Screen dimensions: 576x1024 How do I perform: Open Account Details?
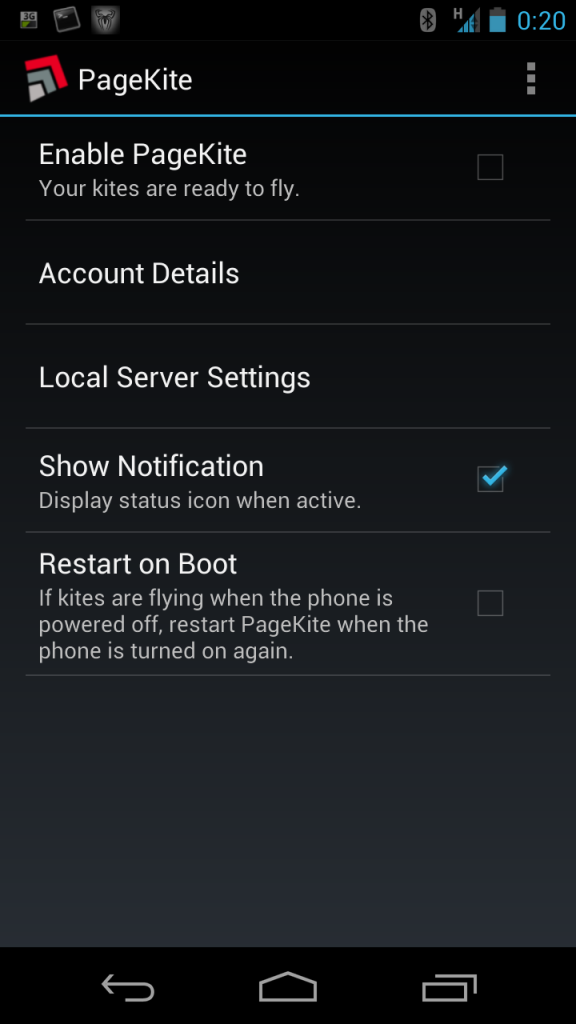[x=287, y=273]
